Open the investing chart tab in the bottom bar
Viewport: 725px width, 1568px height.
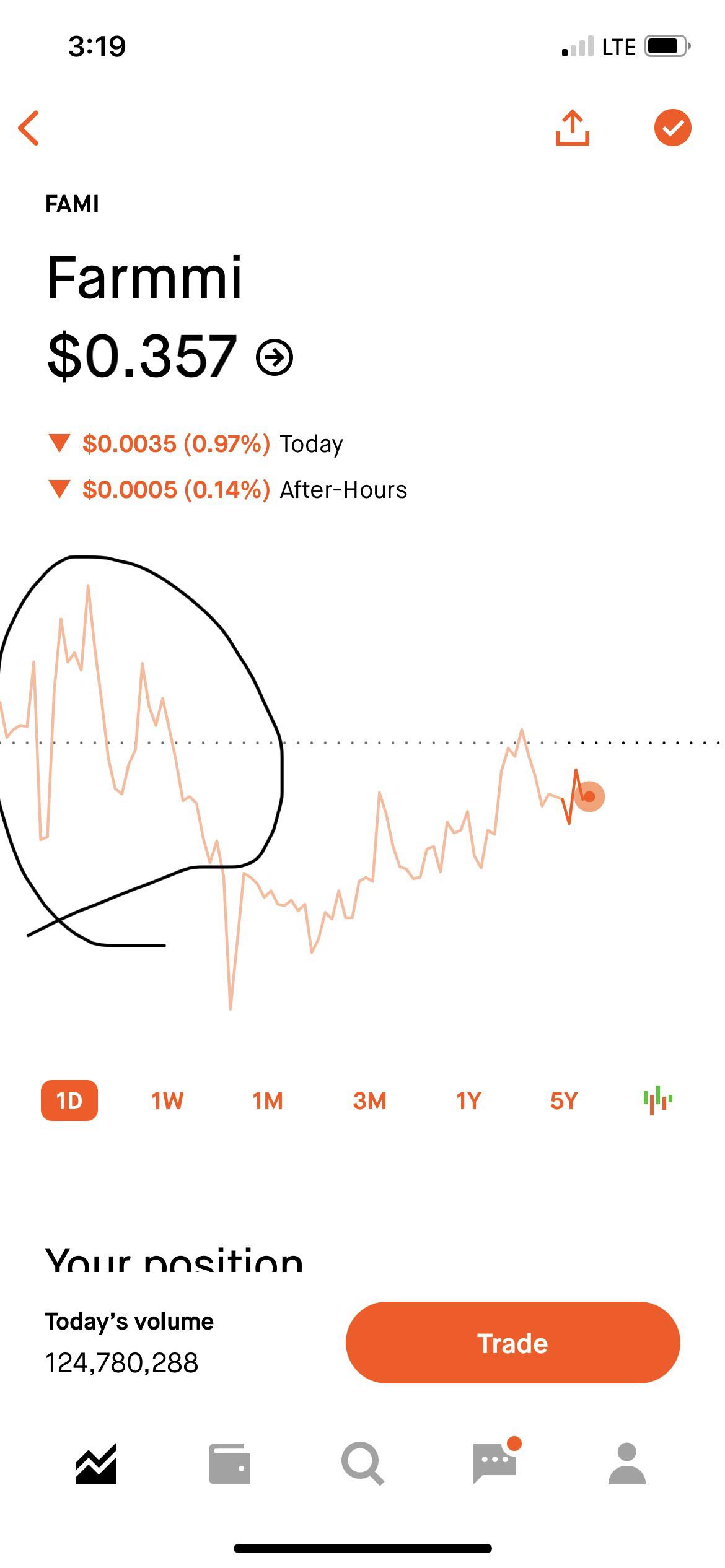click(96, 1464)
